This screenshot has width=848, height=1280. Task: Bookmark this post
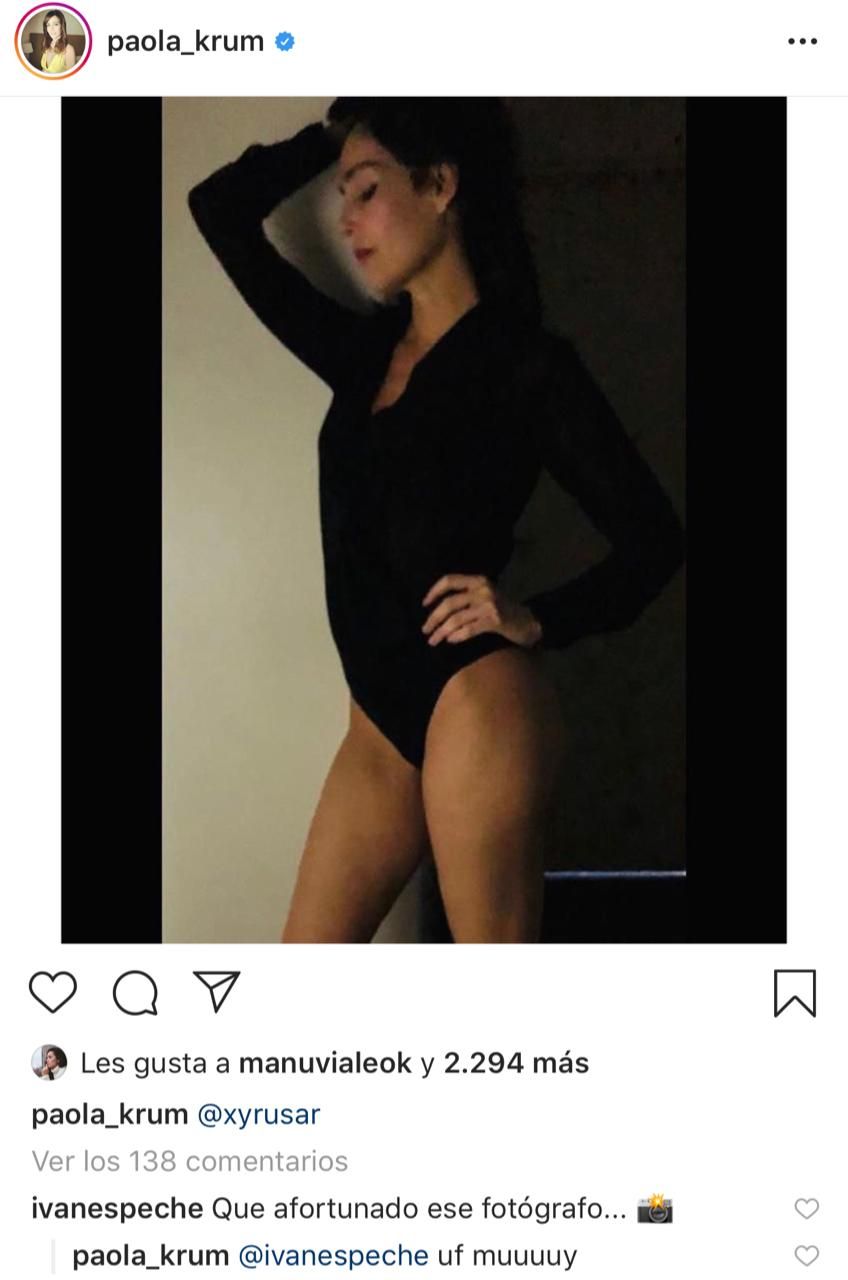tap(795, 993)
